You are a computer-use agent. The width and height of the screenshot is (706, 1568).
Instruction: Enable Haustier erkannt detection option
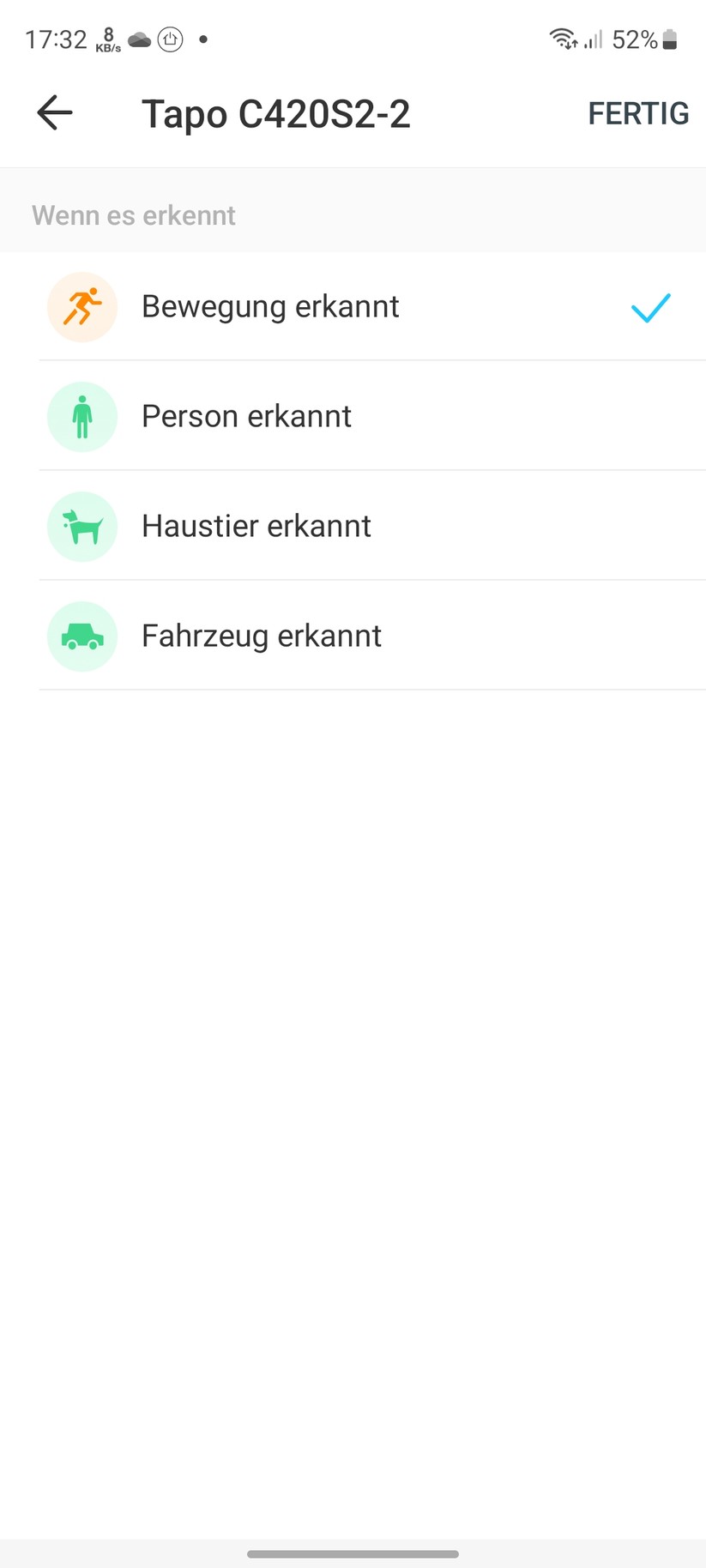(x=353, y=526)
